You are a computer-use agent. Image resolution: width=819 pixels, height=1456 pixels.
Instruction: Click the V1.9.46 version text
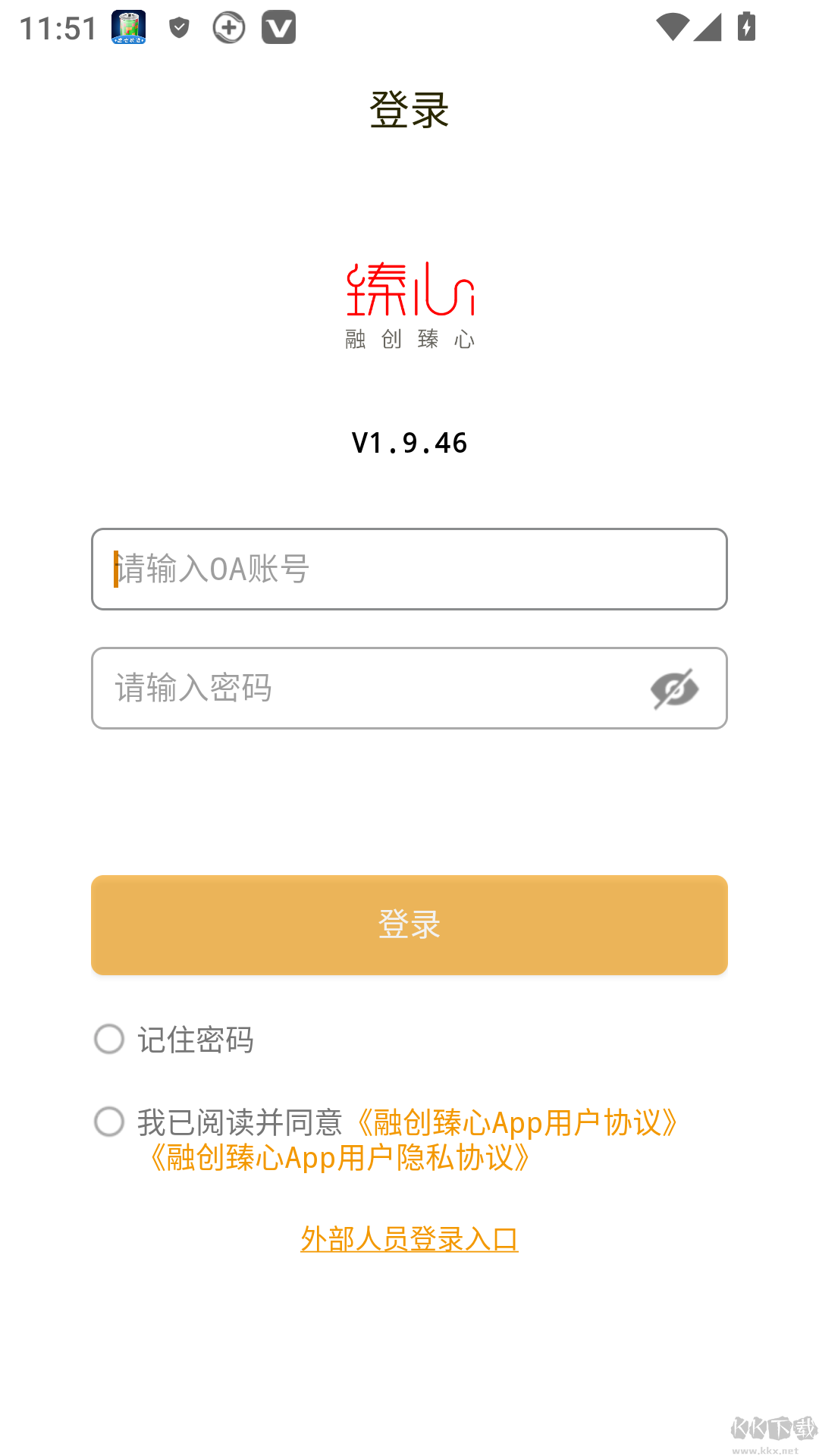pos(409,443)
